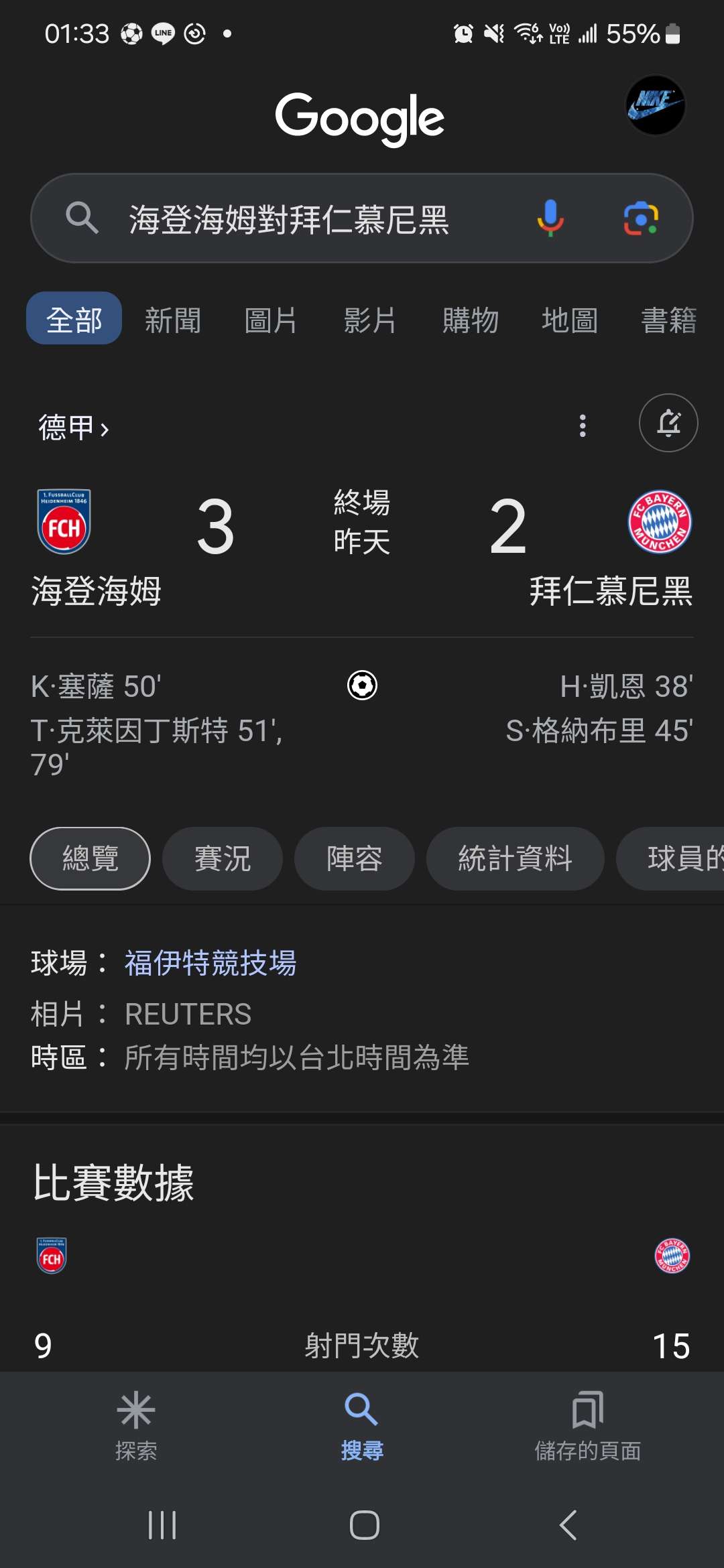Screen dimensions: 724x1568
Task: Switch to the 新聞 tab
Action: 173,320
